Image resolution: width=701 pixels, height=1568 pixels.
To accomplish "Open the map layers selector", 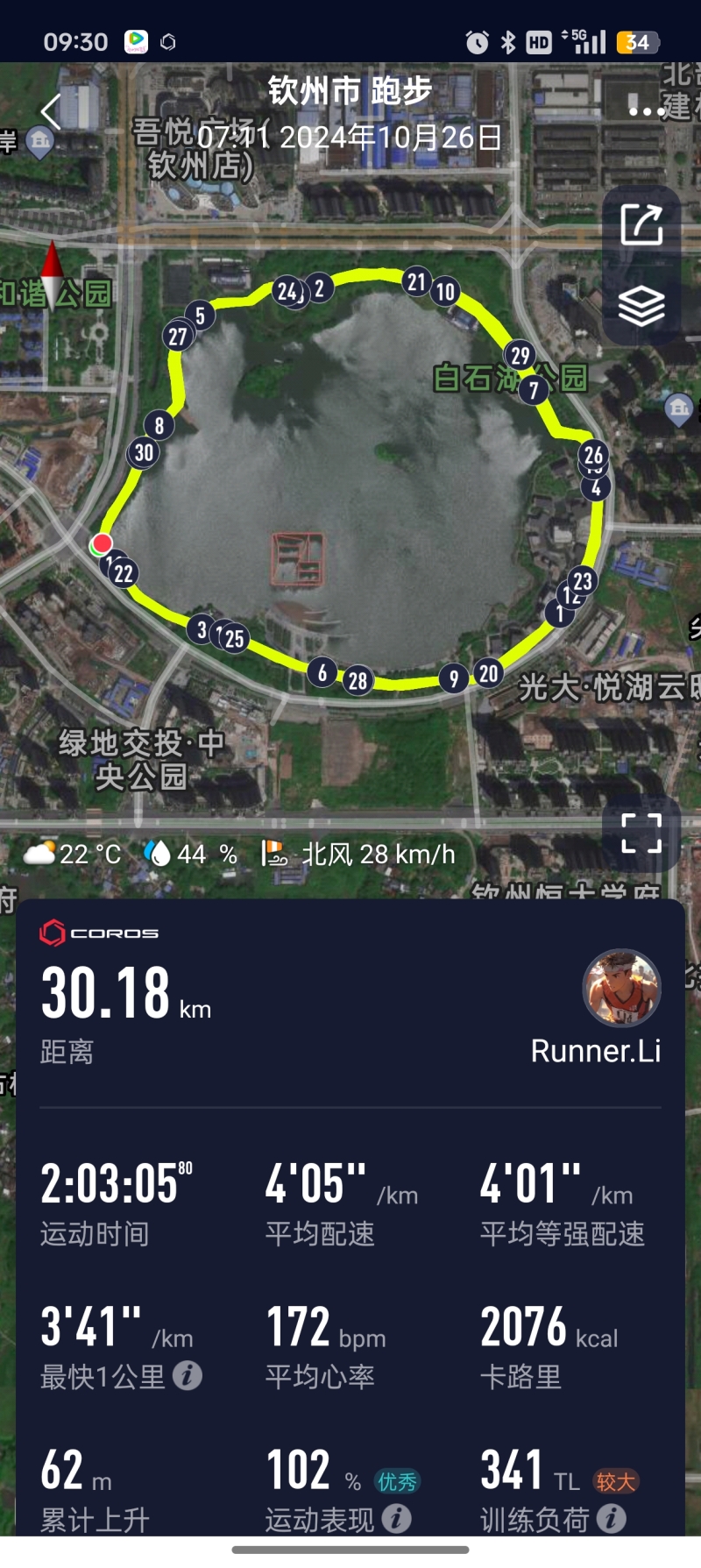I will 641,306.
